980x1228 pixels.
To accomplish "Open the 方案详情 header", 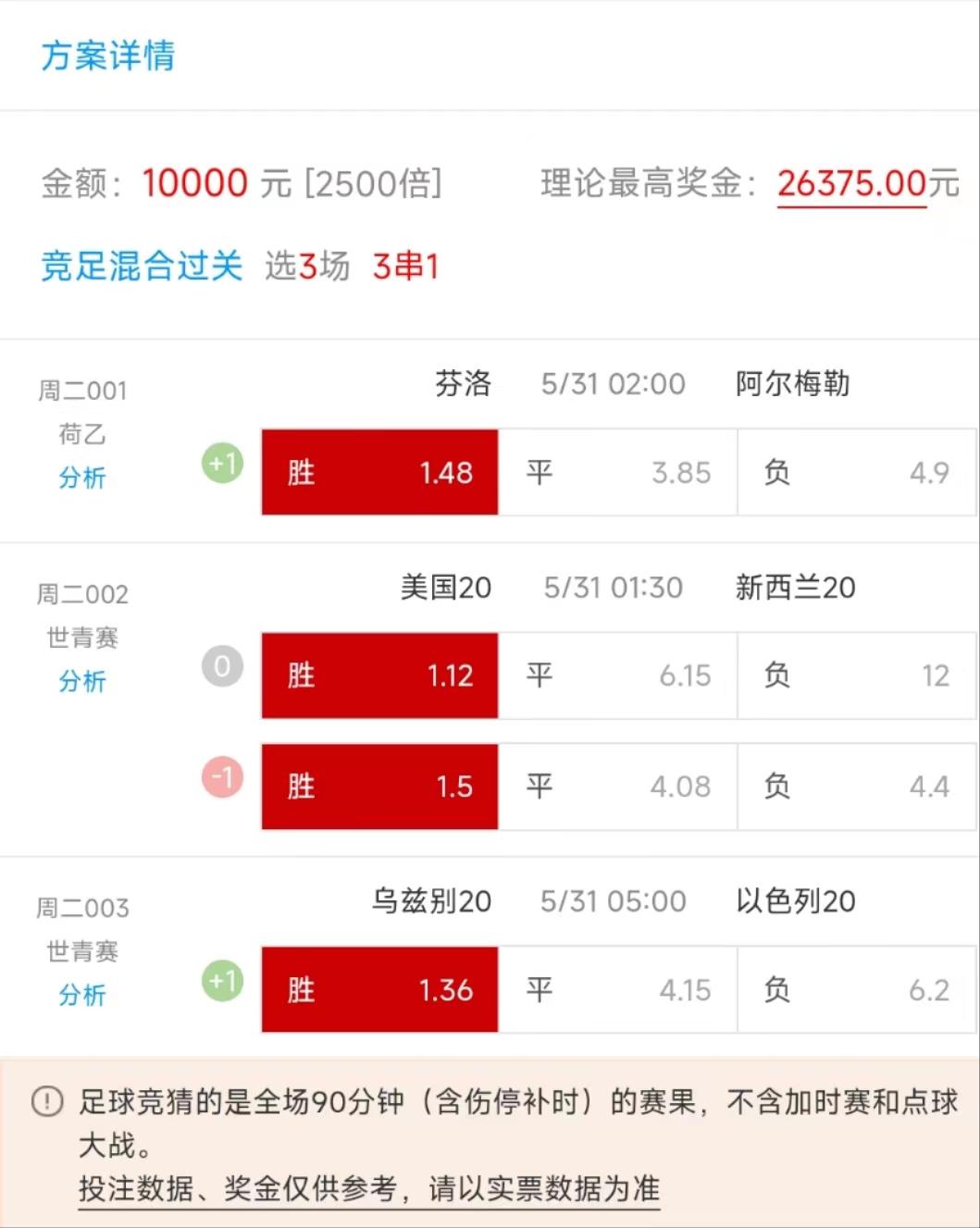I will [x=106, y=57].
